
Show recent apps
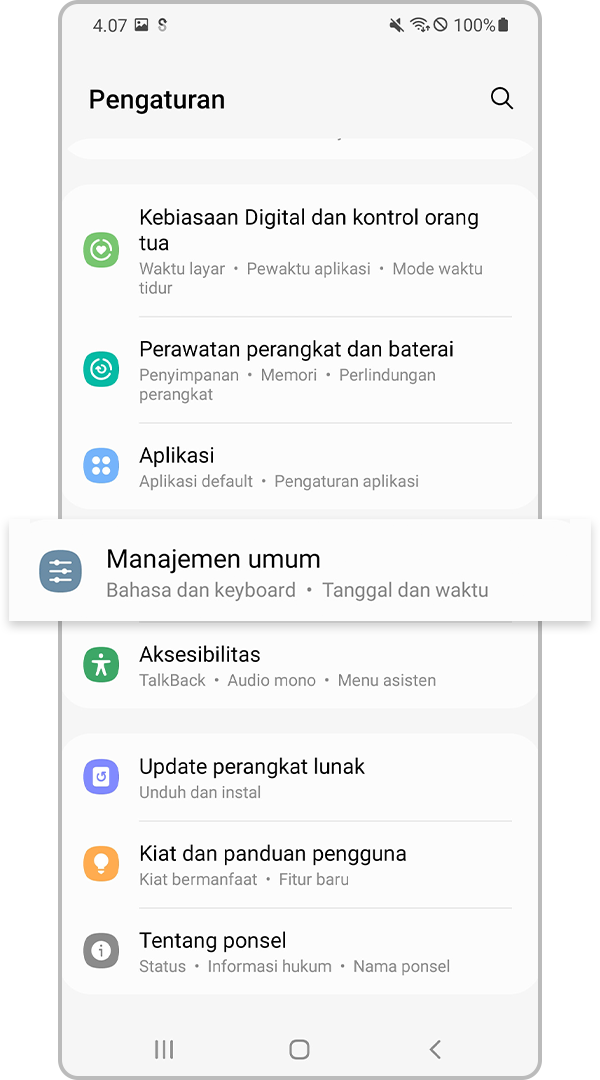pyautogui.click(x=164, y=1049)
